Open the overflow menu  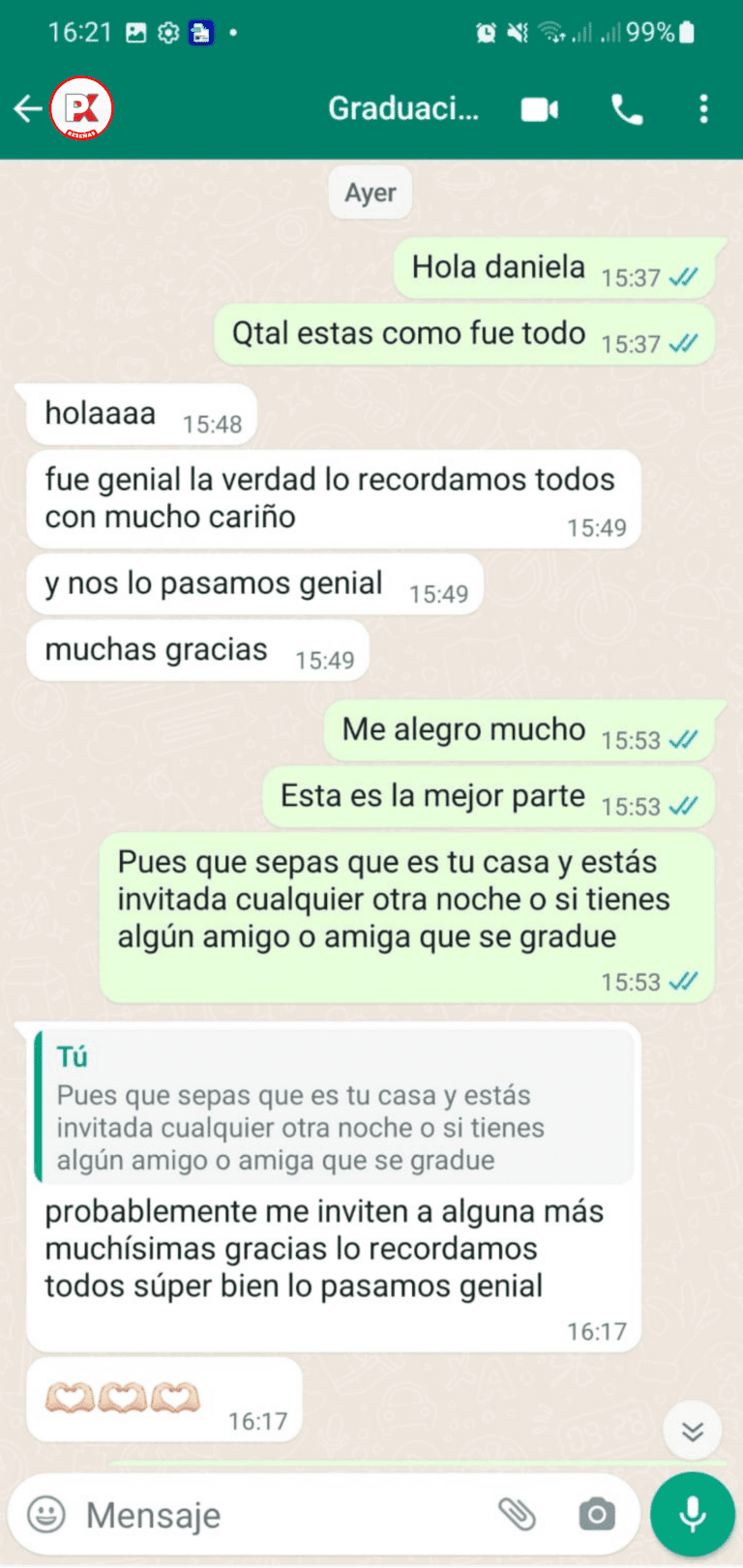point(703,109)
